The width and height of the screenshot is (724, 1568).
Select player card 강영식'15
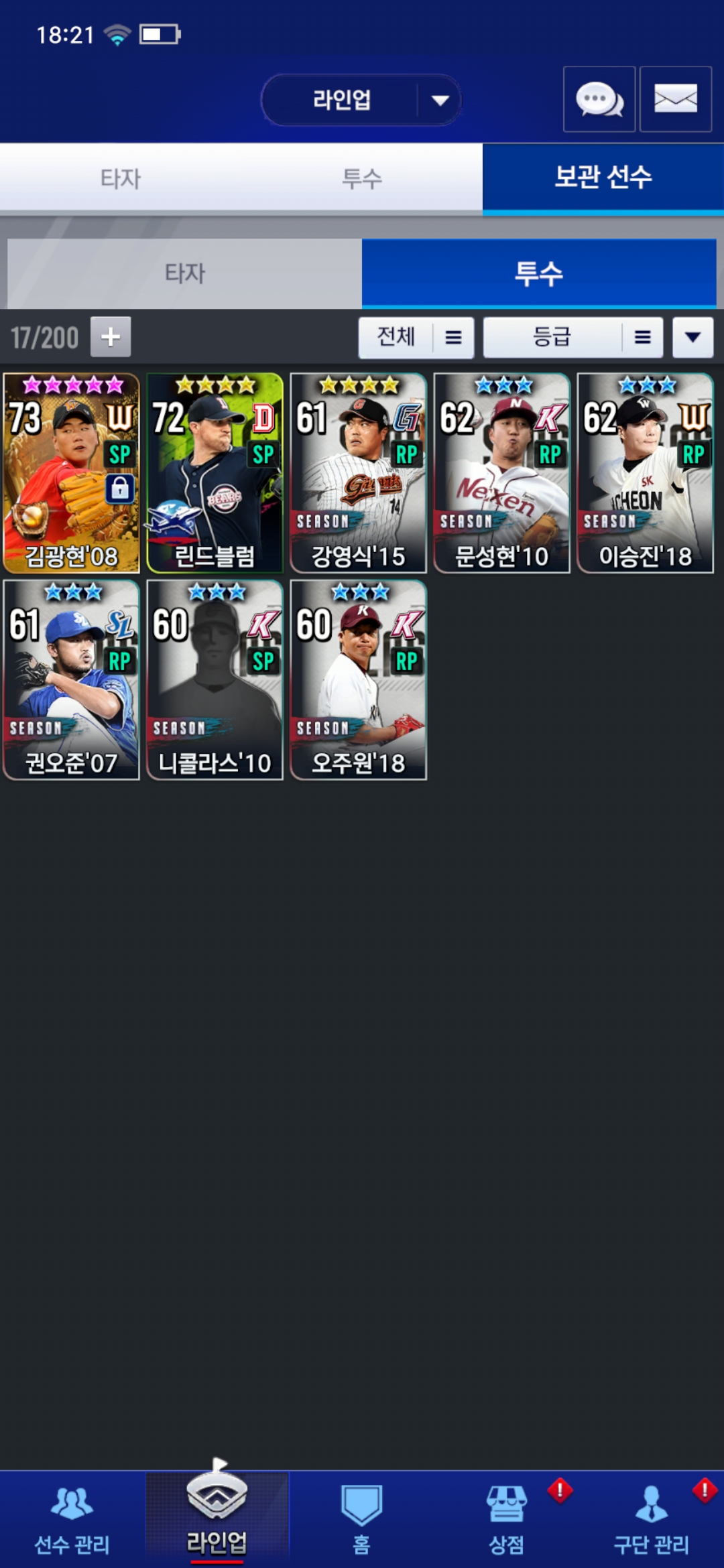(x=359, y=473)
